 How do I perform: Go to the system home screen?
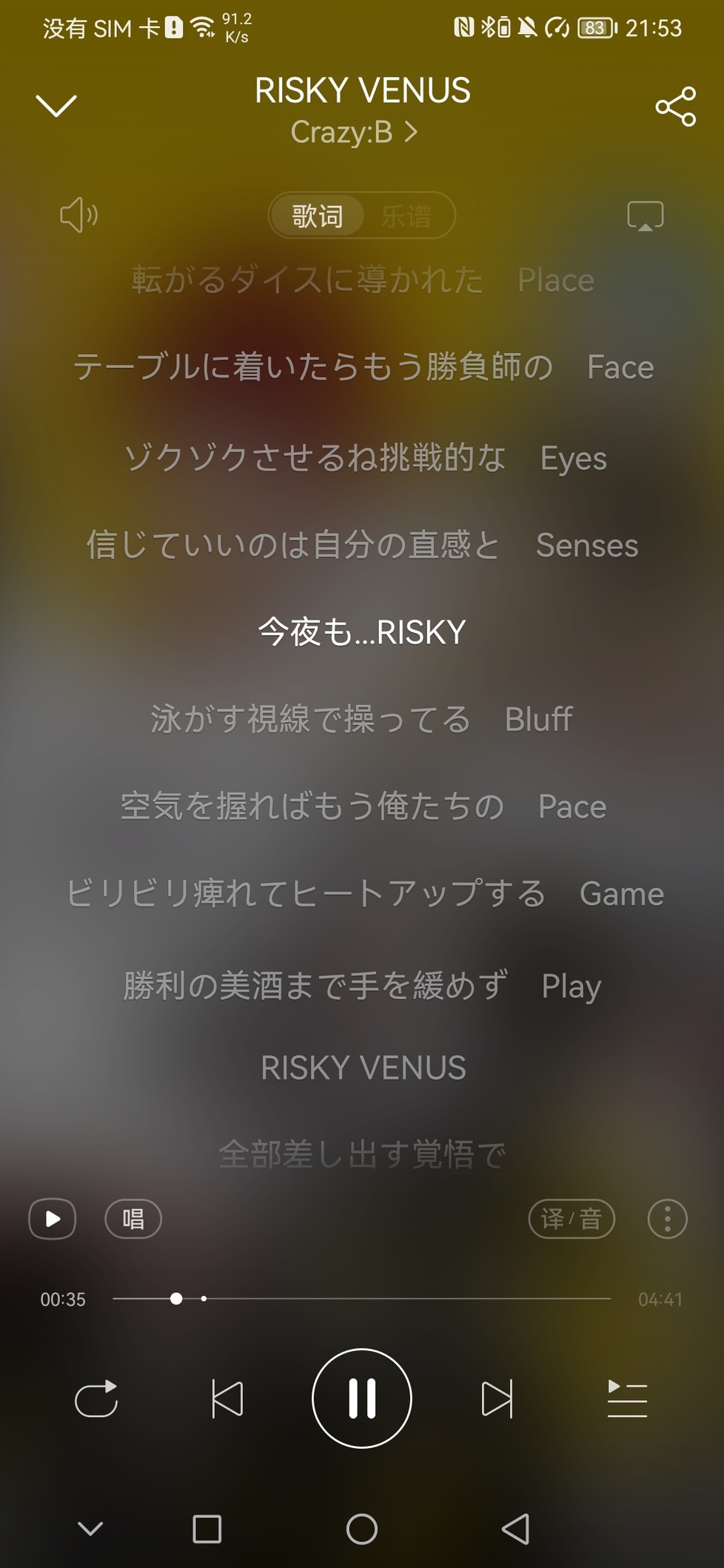[x=362, y=1529]
